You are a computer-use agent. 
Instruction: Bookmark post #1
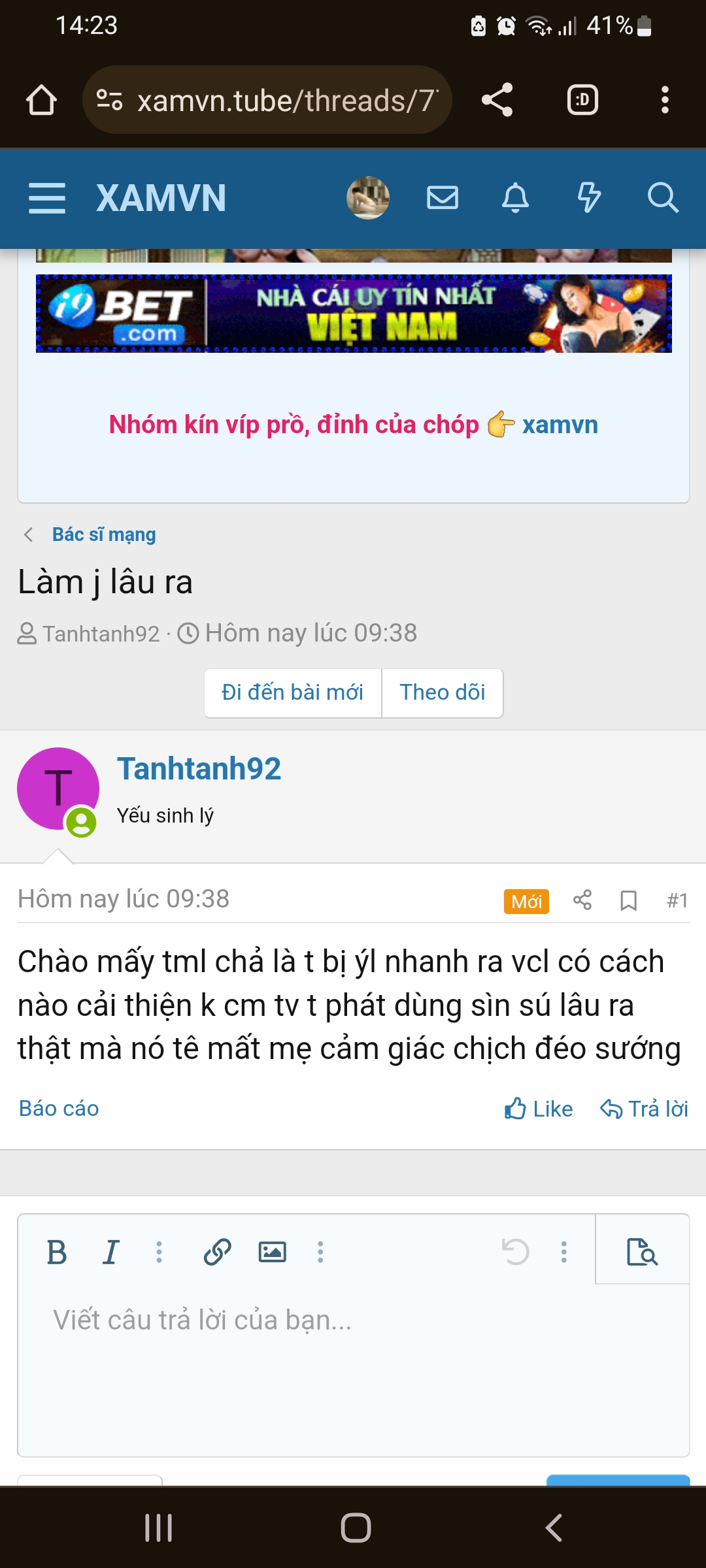[628, 900]
